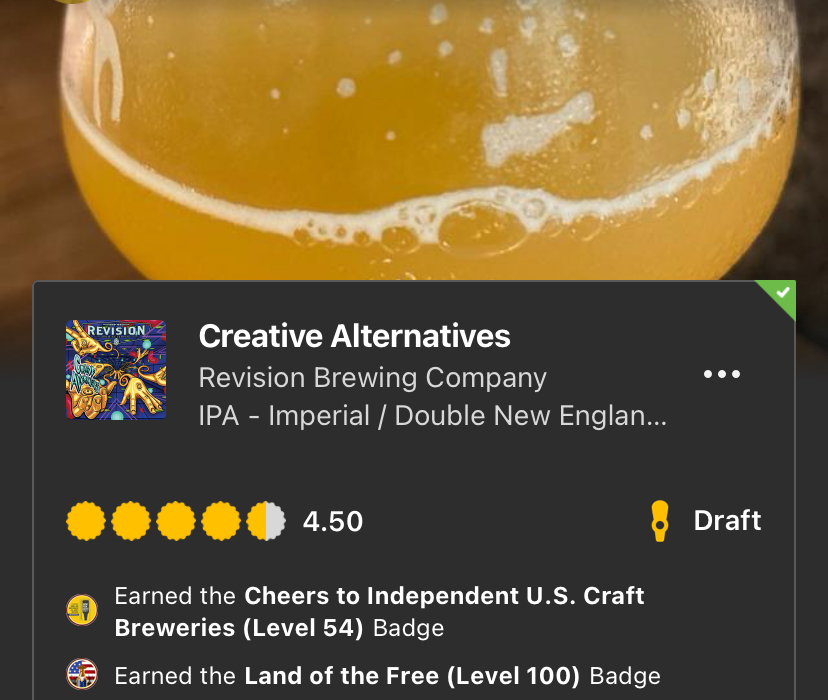This screenshot has height=700, width=828.
Task: View the Land of the Free badge
Action: click(x=411, y=676)
